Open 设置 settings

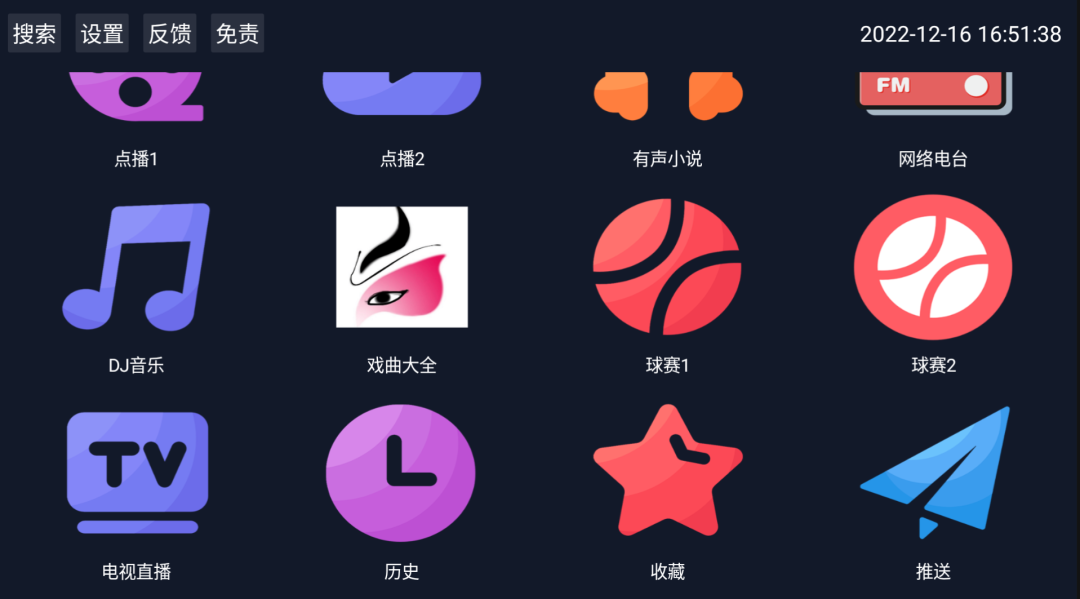pos(102,34)
